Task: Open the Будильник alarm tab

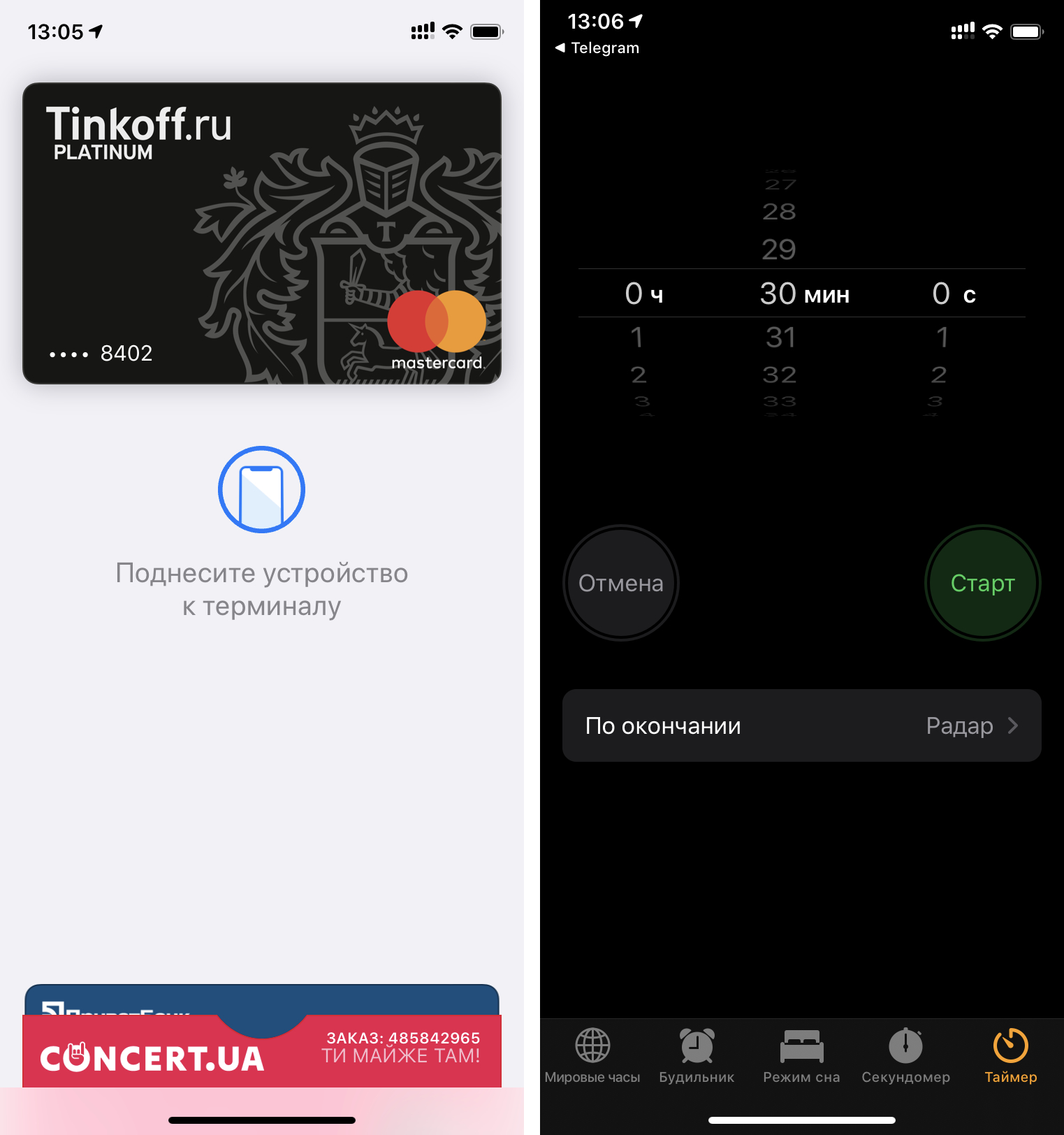Action: [697, 1056]
